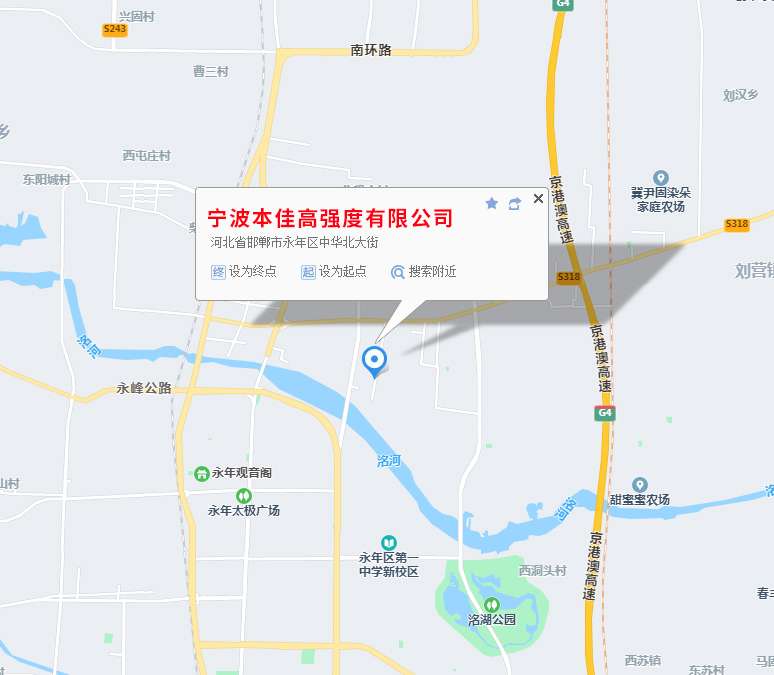Share this location via the arrow icon
Screen dimensions: 774x675
[515, 204]
